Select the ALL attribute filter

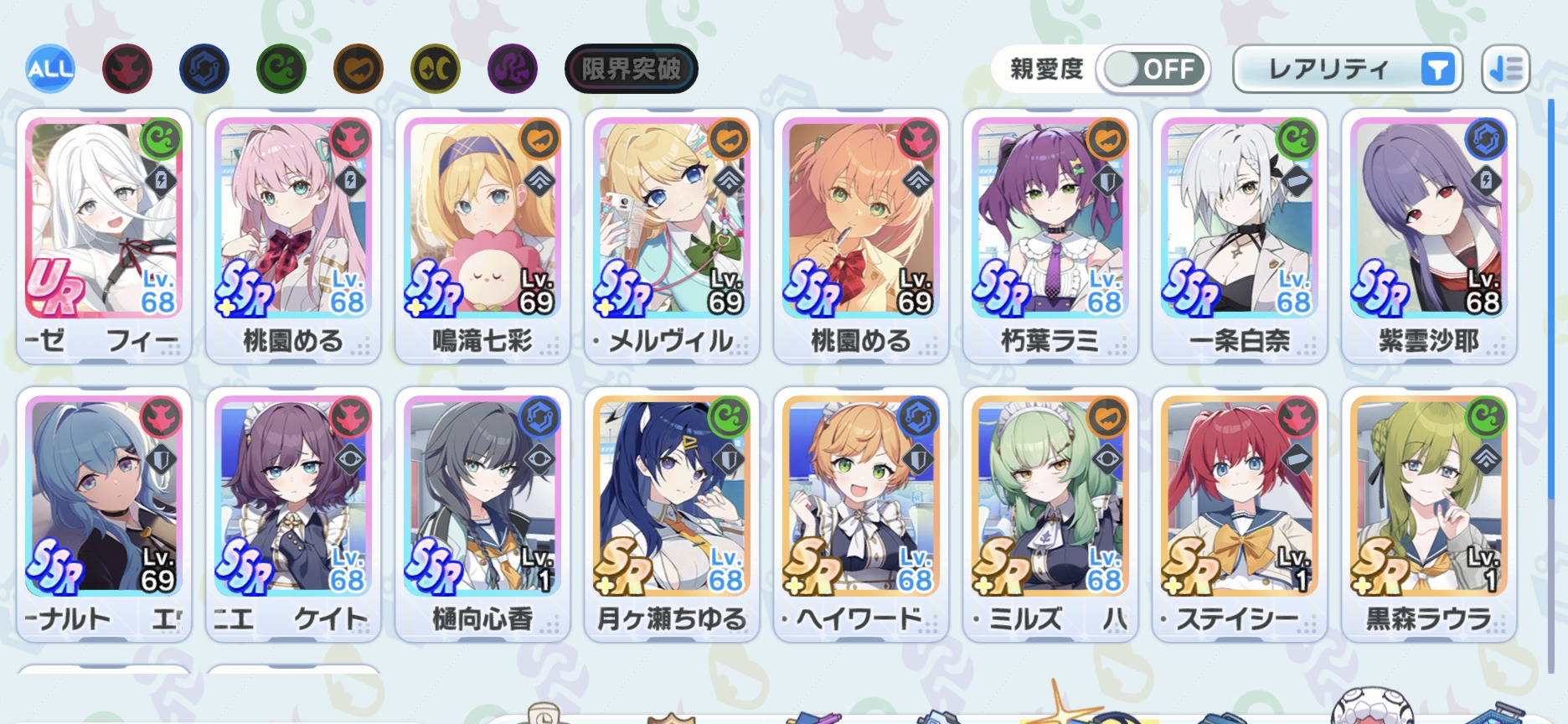click(x=50, y=69)
